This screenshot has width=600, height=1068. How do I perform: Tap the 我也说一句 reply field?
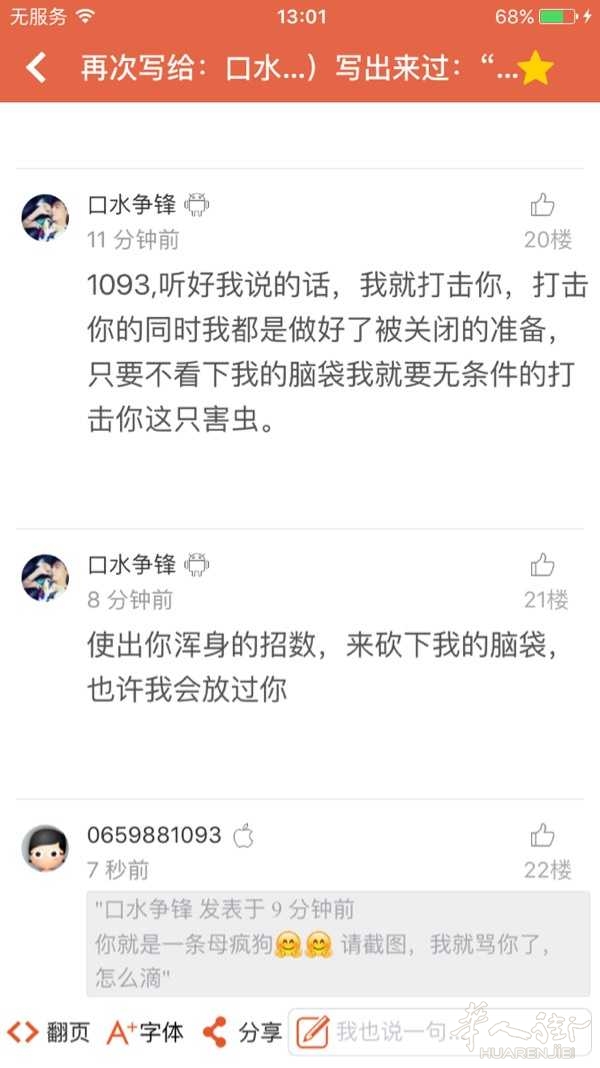390,1032
